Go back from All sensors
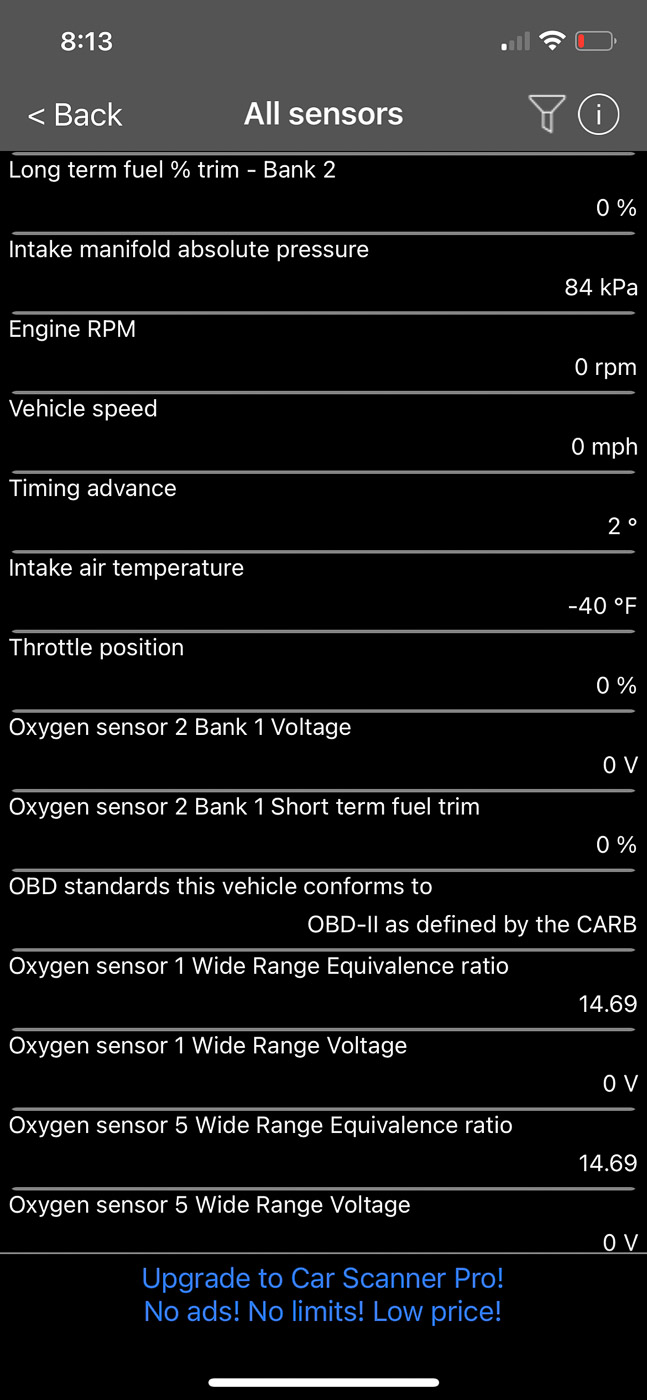 click(75, 115)
